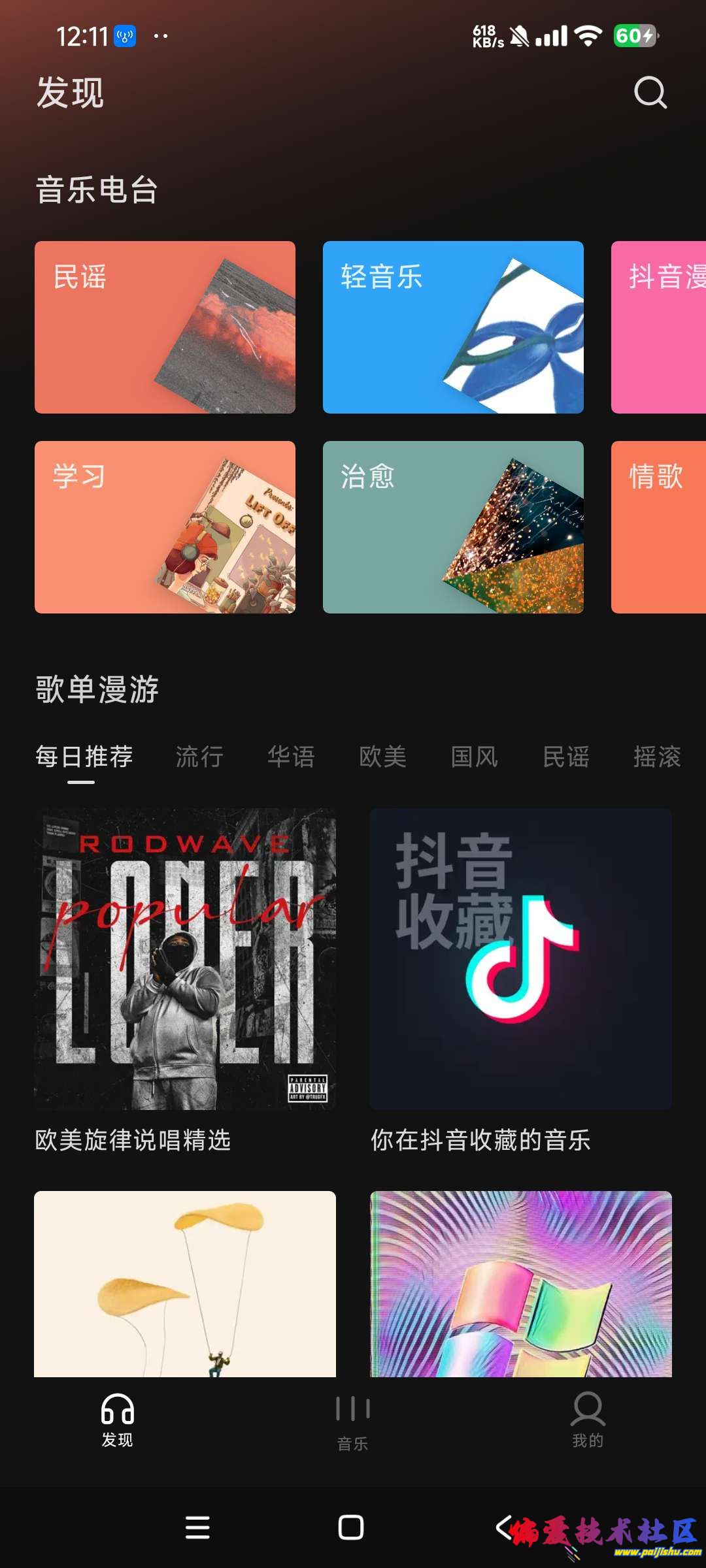Go to the system home screen
This screenshot has height=1568, width=706.
pos(351,1527)
